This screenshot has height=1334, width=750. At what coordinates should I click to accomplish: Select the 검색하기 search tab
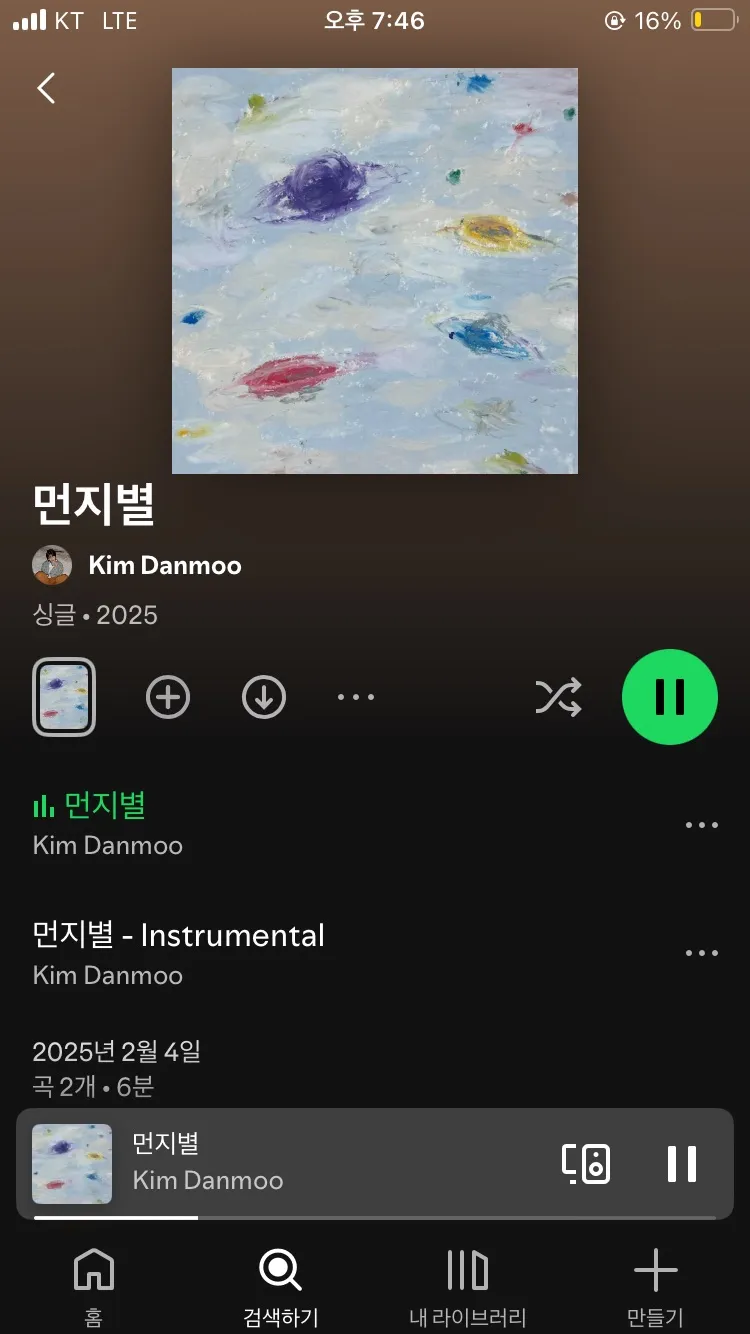(x=279, y=1285)
